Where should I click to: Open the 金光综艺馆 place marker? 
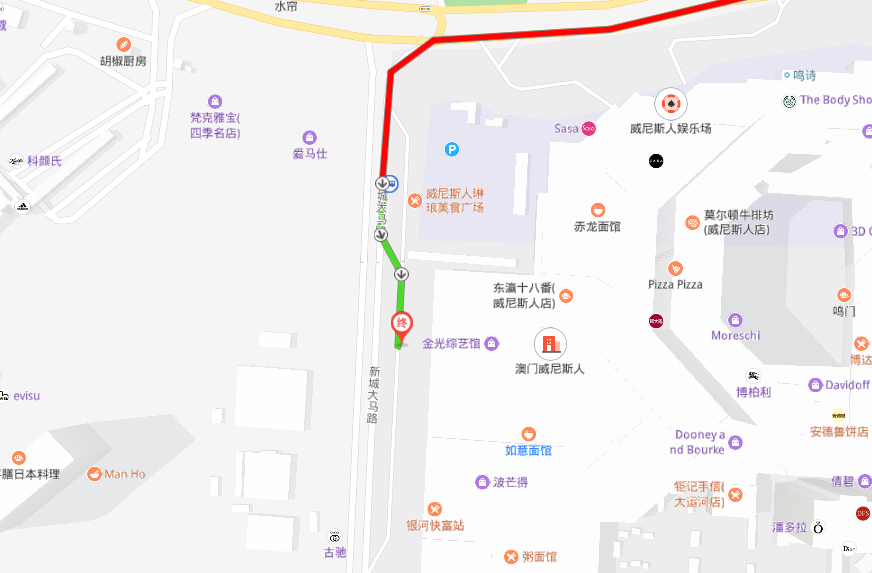click(490, 343)
